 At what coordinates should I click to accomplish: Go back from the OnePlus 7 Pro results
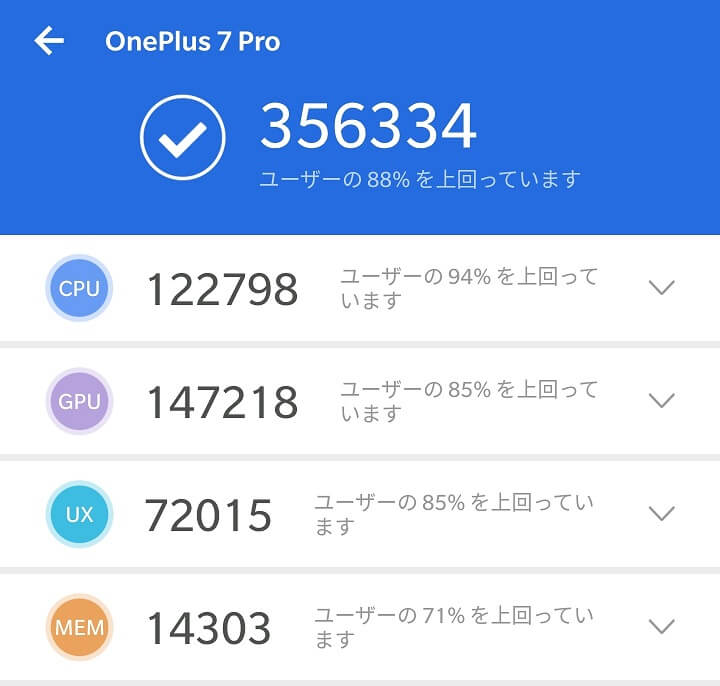tap(49, 41)
